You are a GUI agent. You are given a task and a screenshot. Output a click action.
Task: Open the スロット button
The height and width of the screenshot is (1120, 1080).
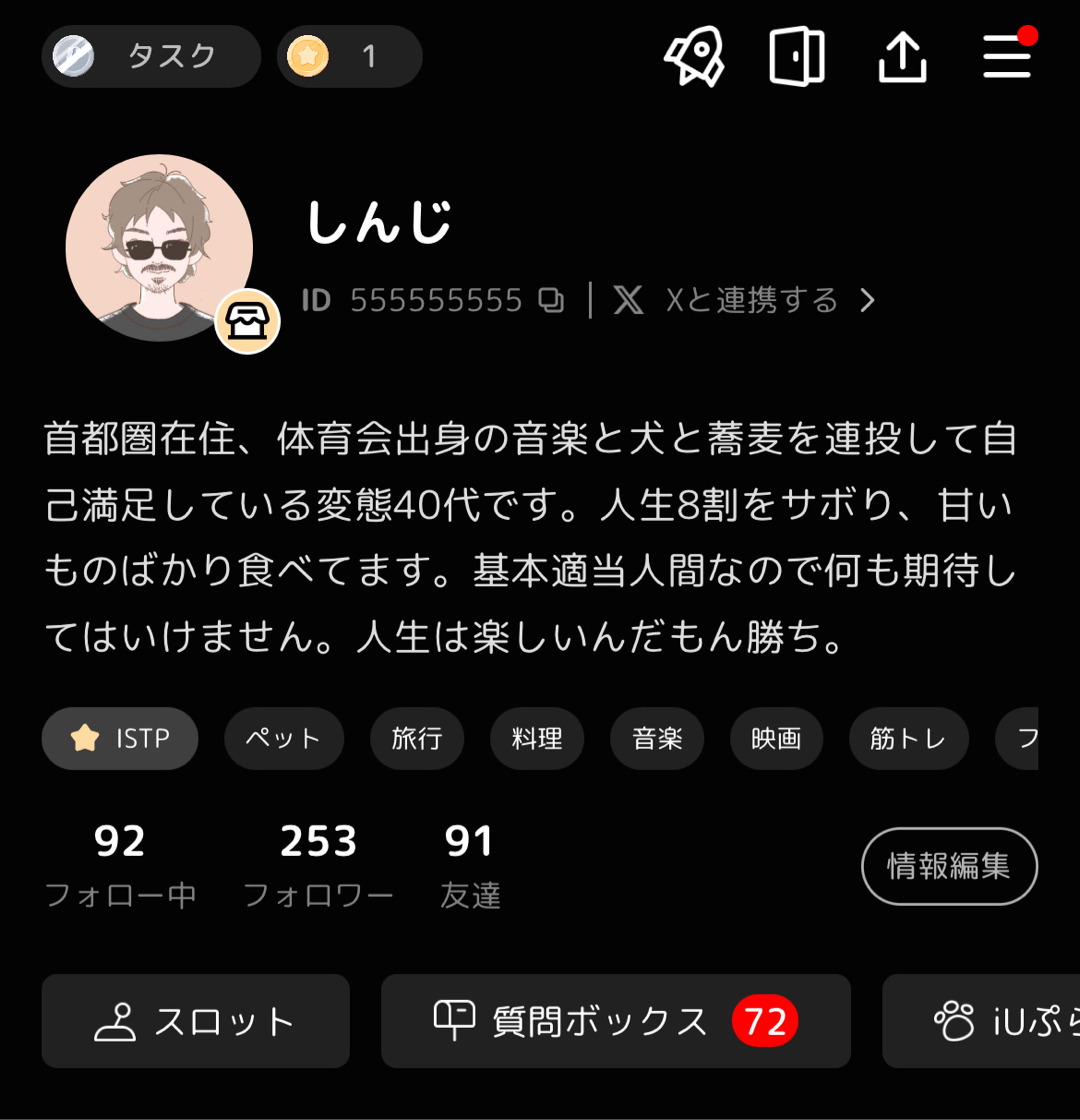click(196, 1021)
